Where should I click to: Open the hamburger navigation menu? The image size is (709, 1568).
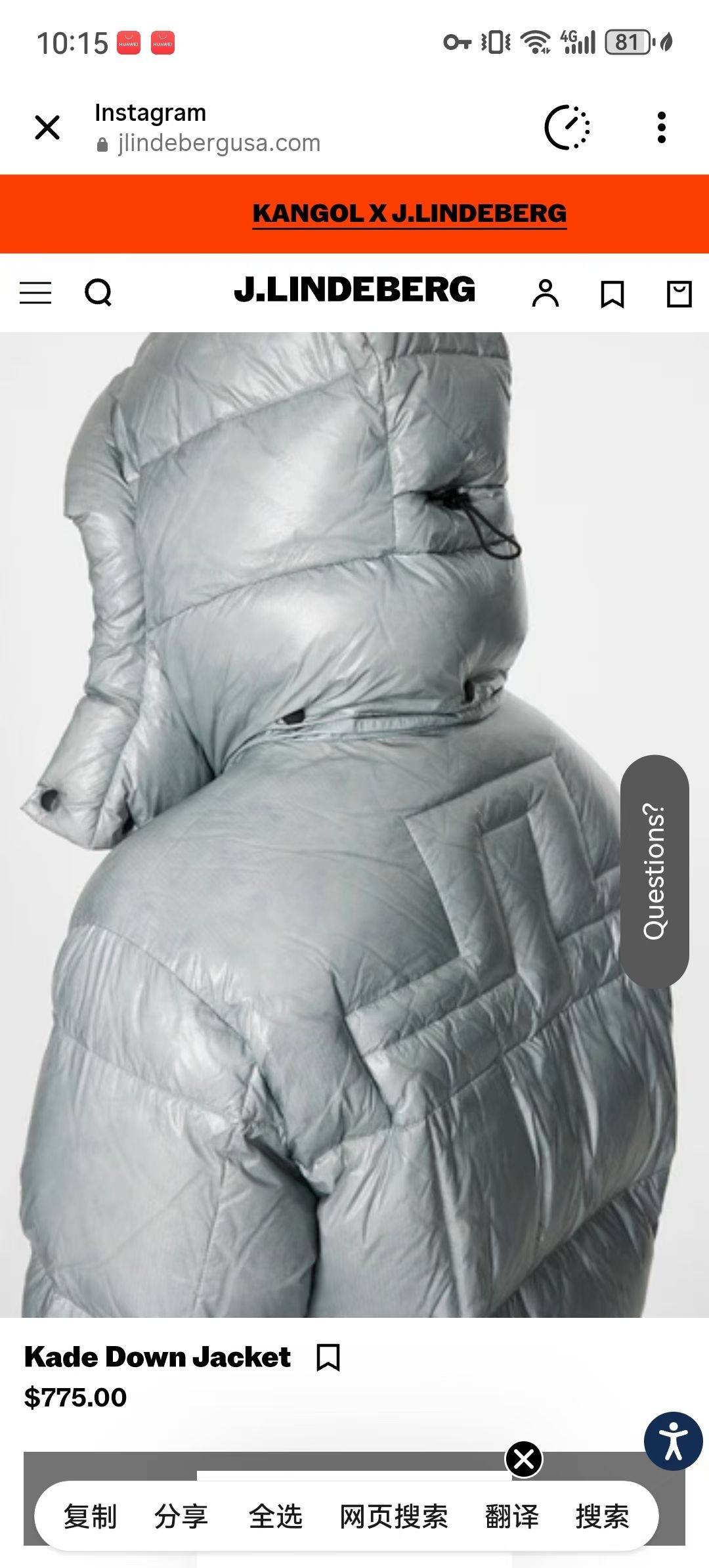coord(35,293)
